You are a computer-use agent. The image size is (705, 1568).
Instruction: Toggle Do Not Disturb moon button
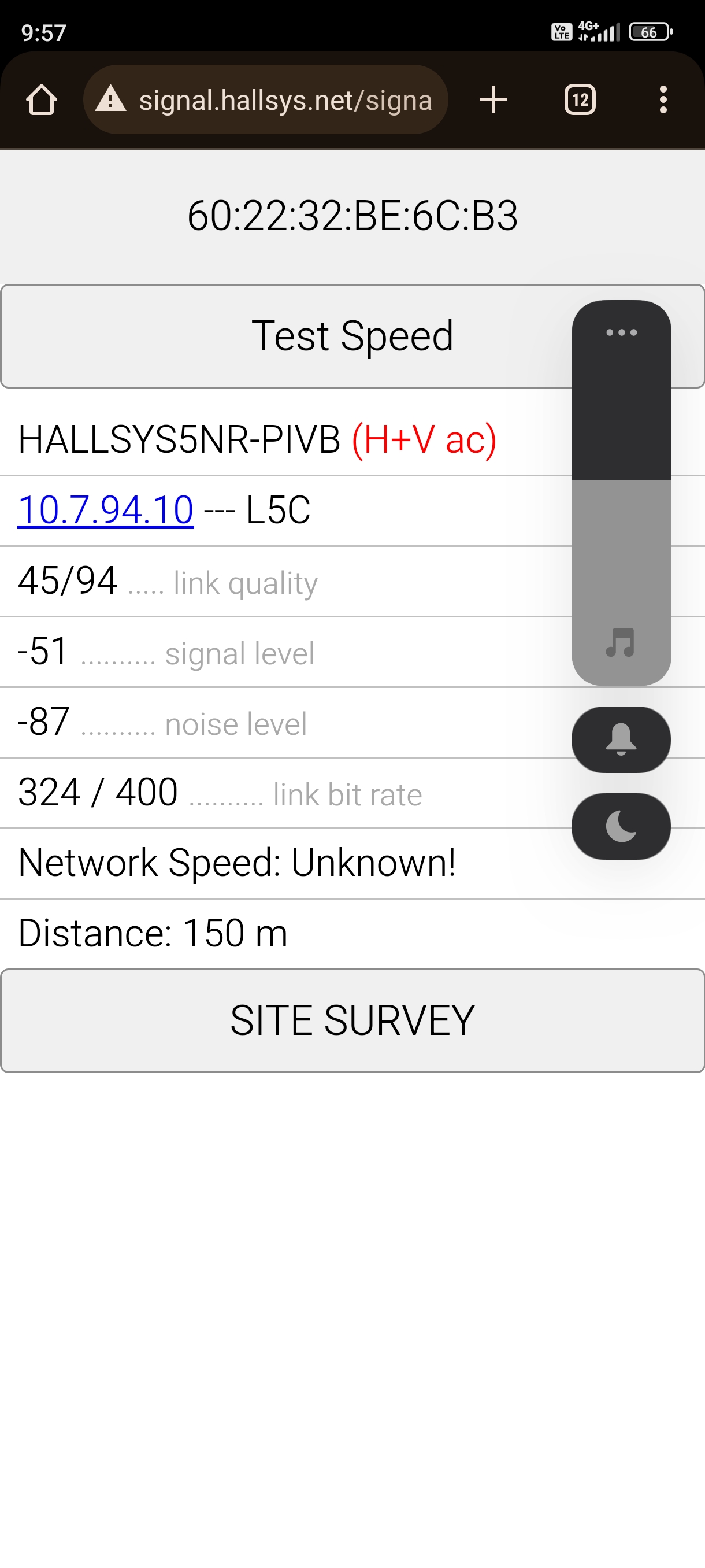coord(621,827)
